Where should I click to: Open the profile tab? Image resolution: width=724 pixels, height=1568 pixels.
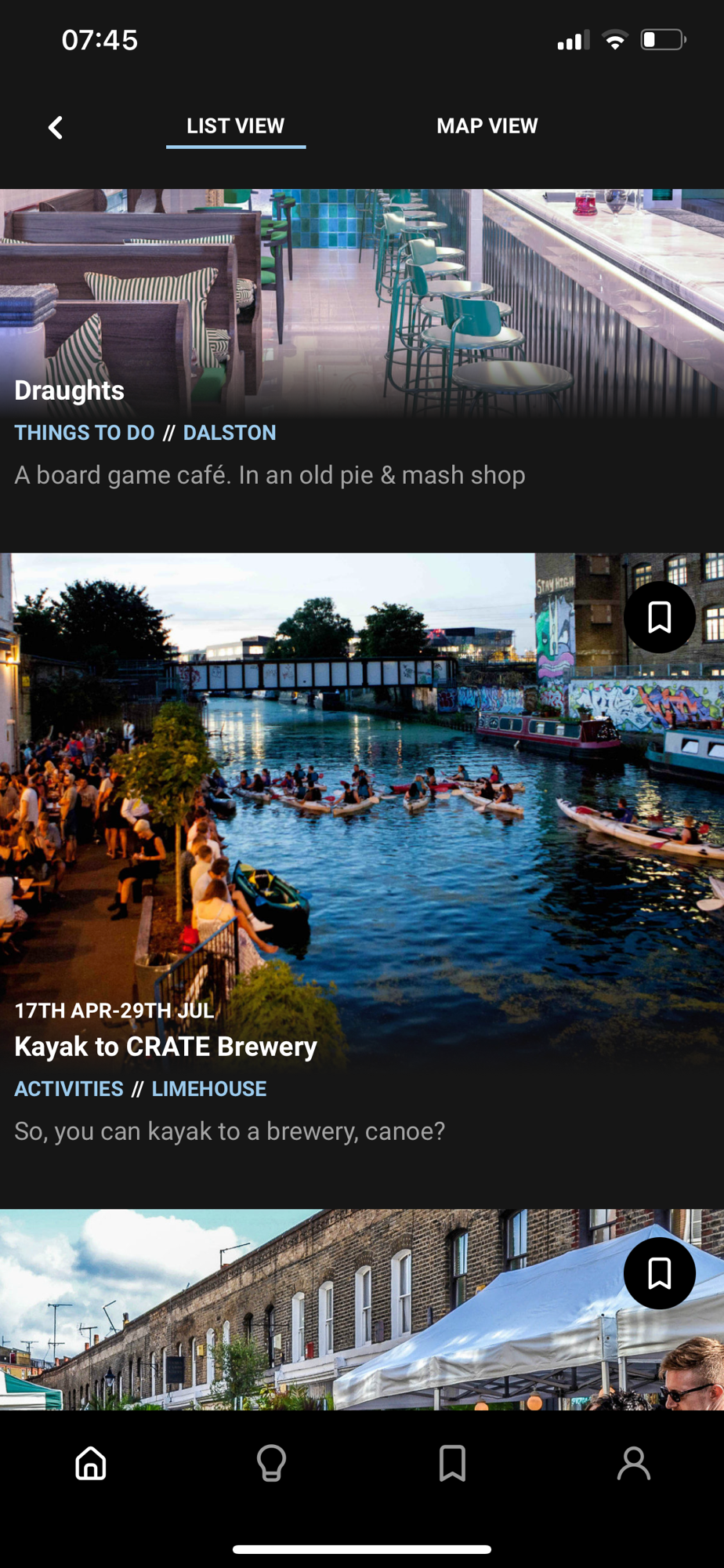tap(634, 1463)
